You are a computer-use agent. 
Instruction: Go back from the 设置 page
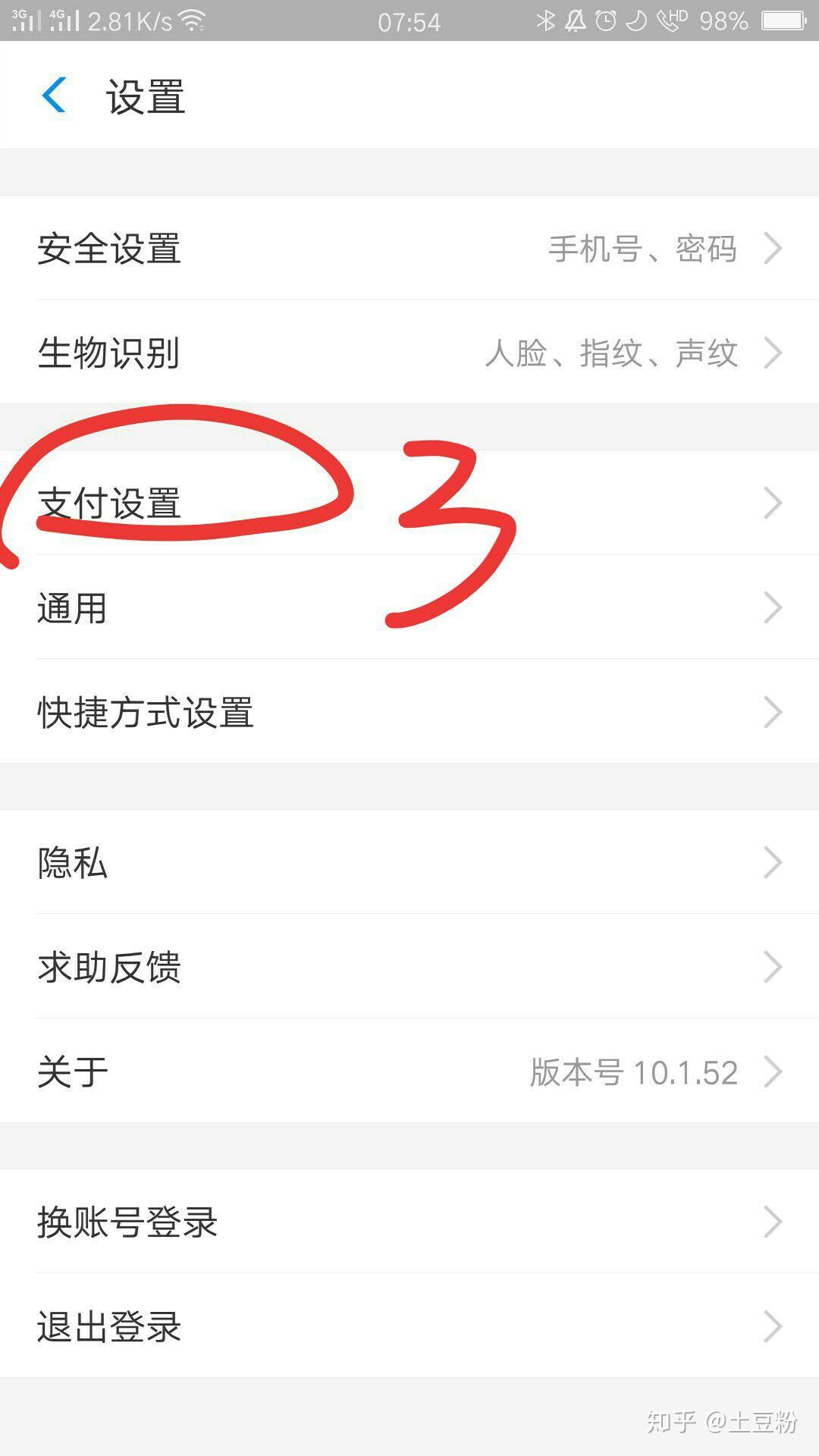tap(54, 96)
